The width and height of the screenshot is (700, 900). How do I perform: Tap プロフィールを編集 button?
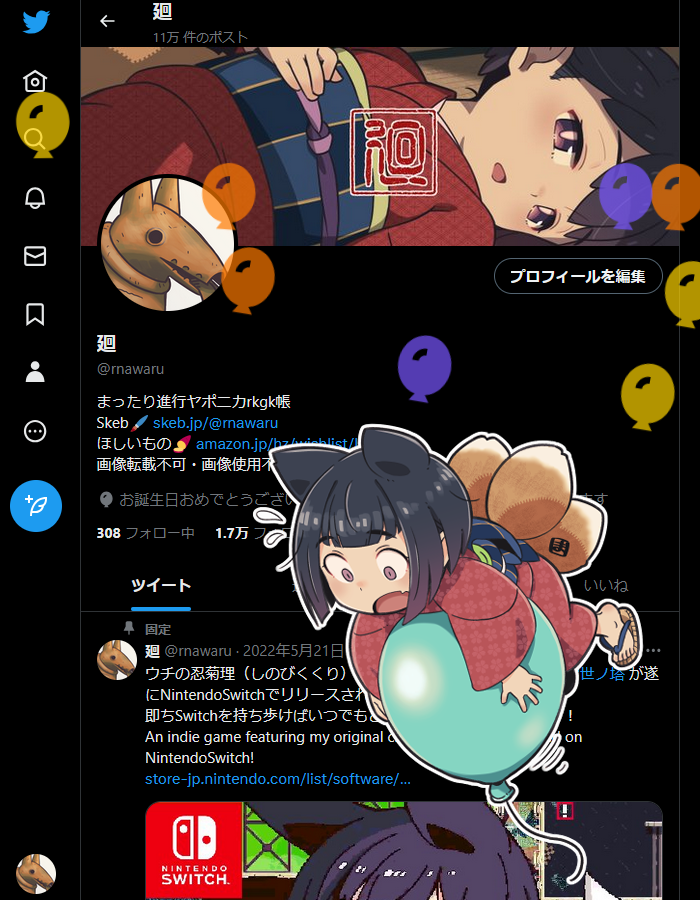pyautogui.click(x=577, y=276)
